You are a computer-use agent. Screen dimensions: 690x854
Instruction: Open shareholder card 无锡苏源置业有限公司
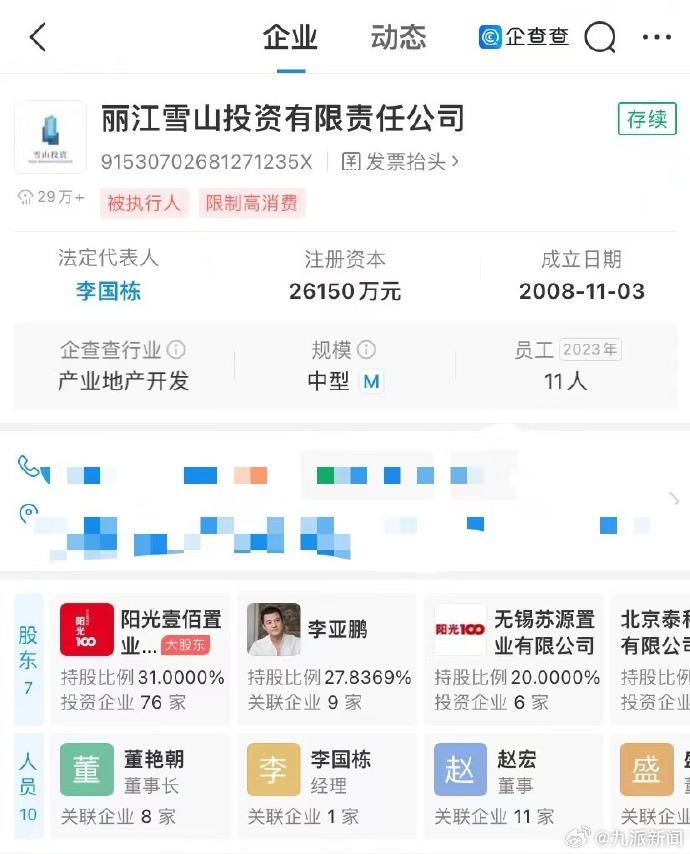514,659
